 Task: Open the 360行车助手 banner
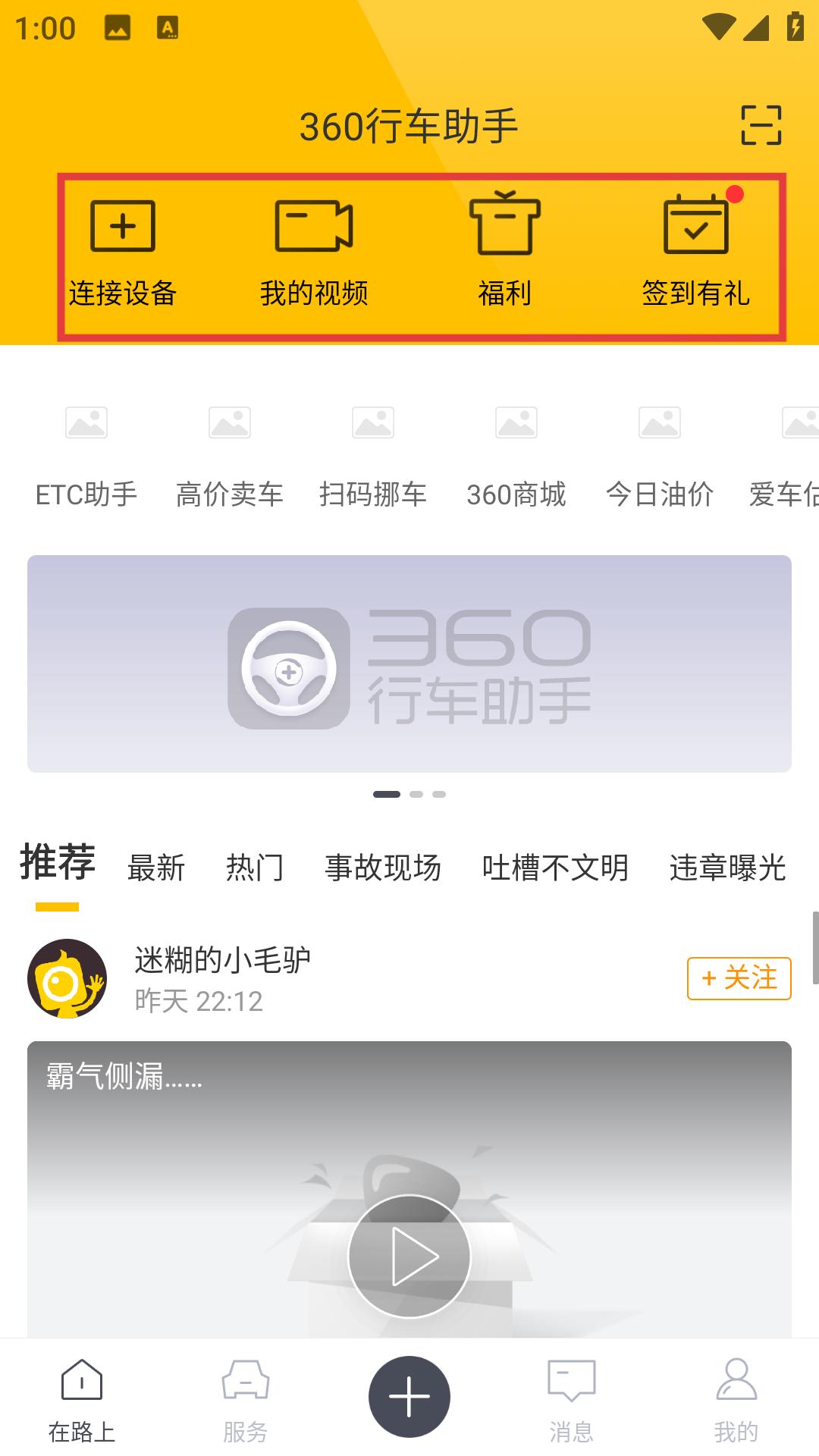tap(409, 664)
